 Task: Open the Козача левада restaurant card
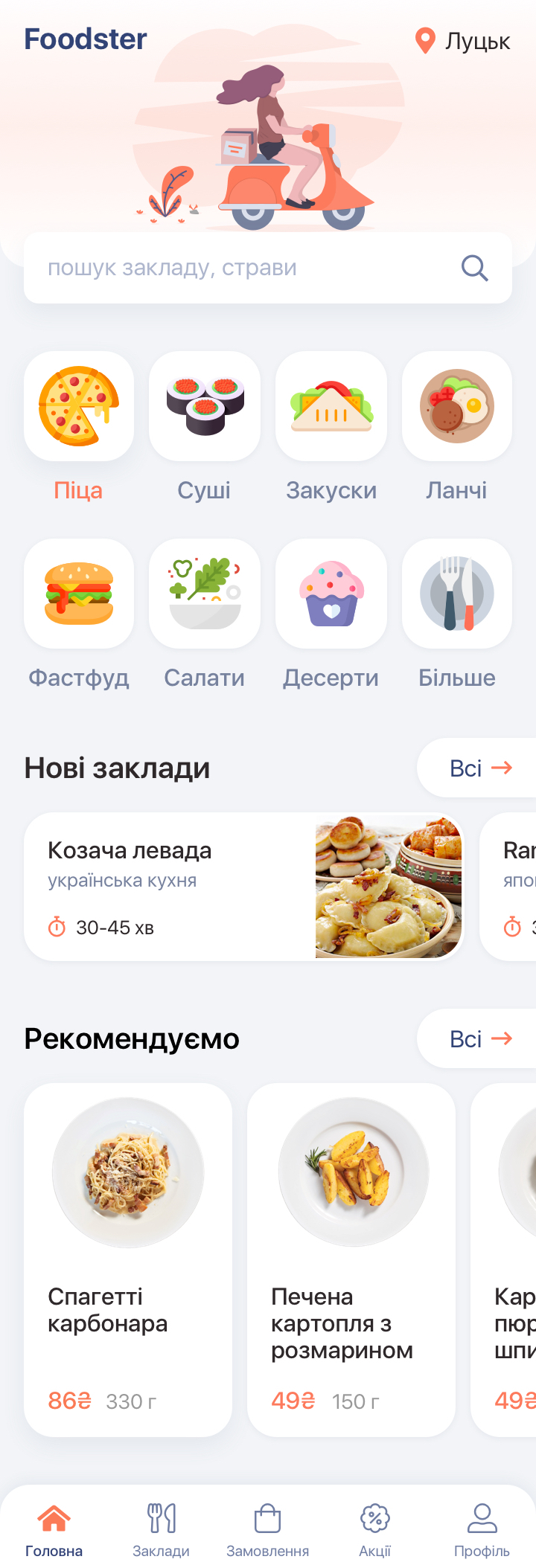pos(244,887)
